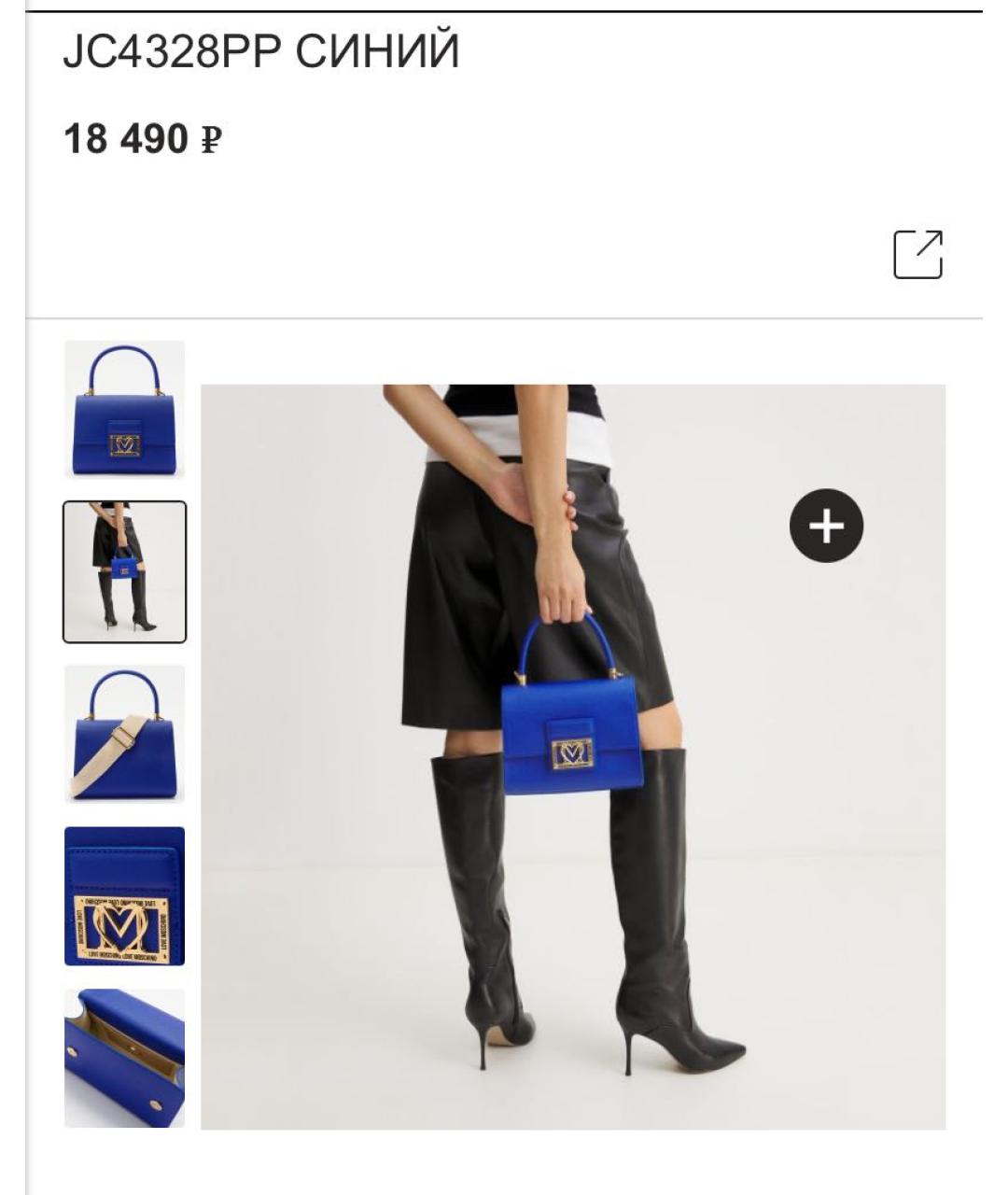Show the thumbnail with the beige shoulder strap
The width and height of the screenshot is (1008, 1195).
pos(125,734)
